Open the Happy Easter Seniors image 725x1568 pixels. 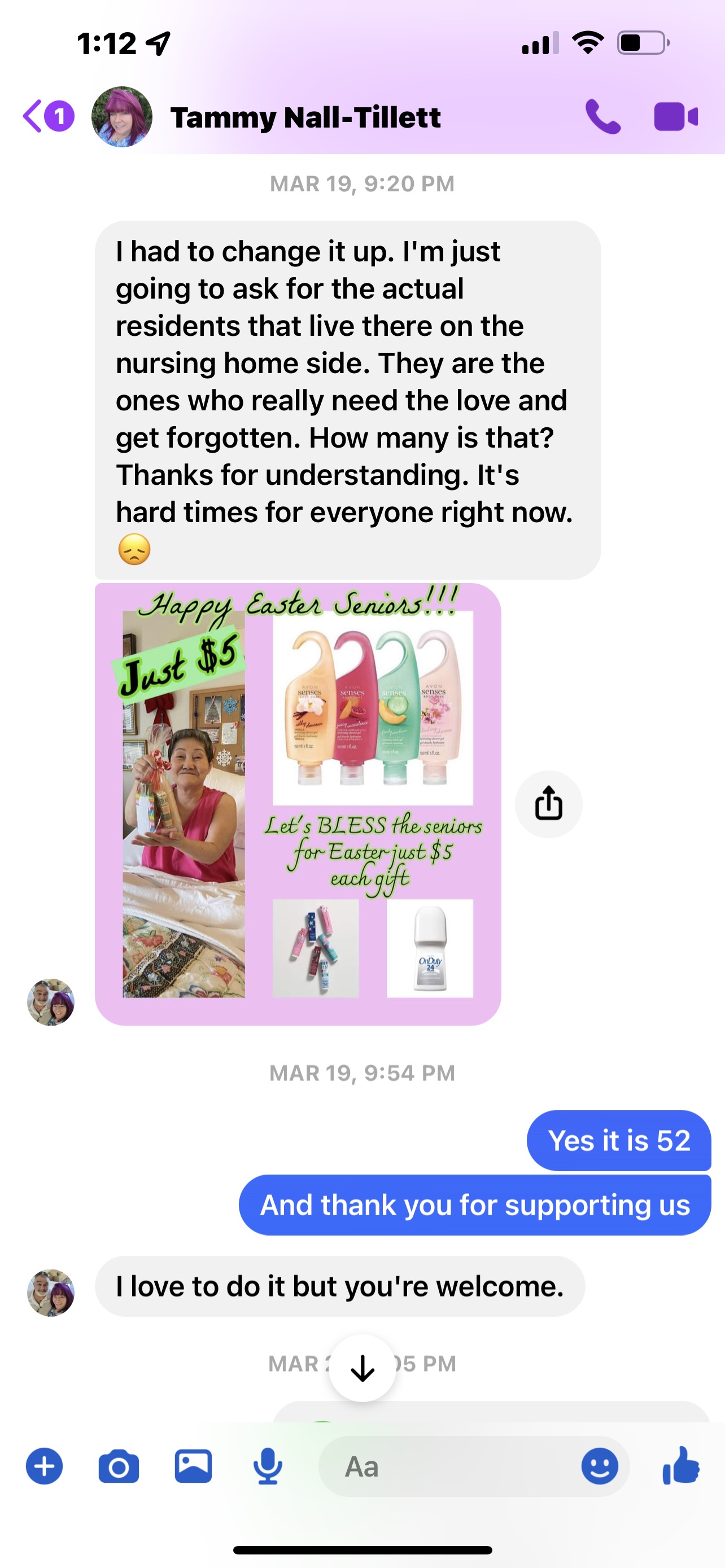pyautogui.click(x=298, y=804)
